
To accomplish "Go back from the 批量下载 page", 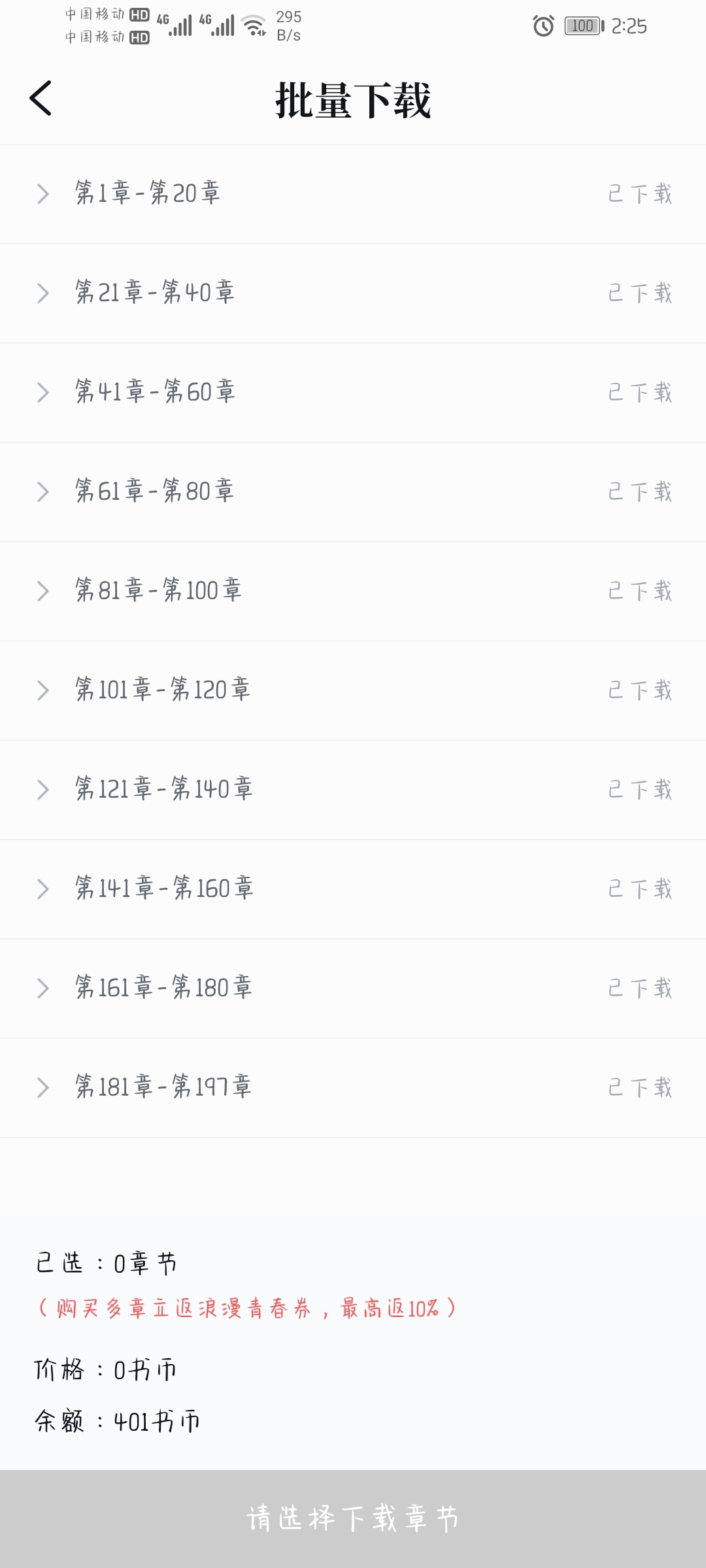I will click(x=41, y=99).
